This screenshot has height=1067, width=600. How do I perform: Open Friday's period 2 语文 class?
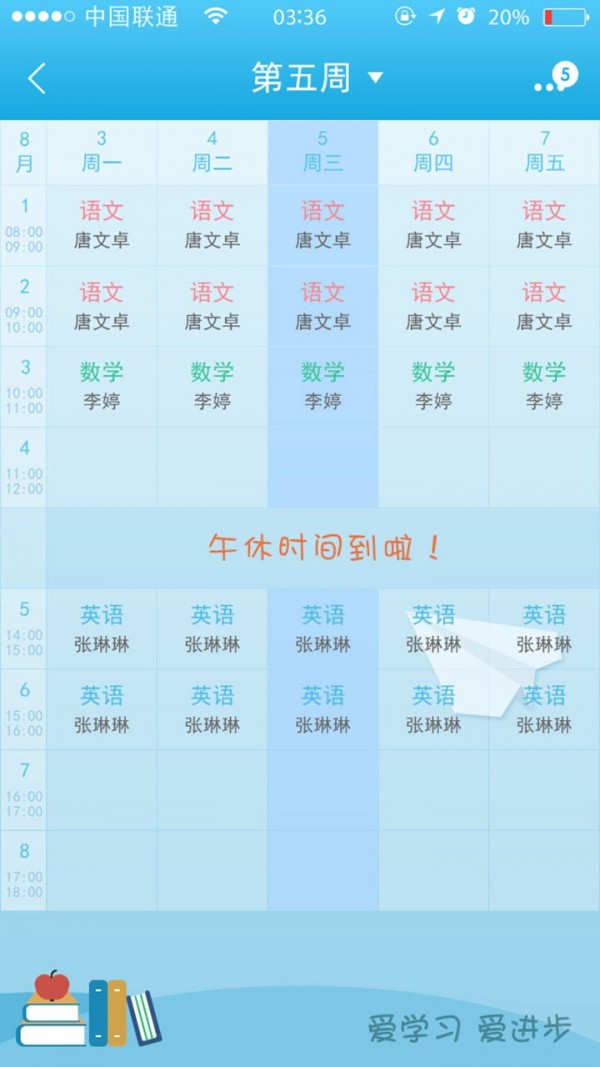(544, 306)
